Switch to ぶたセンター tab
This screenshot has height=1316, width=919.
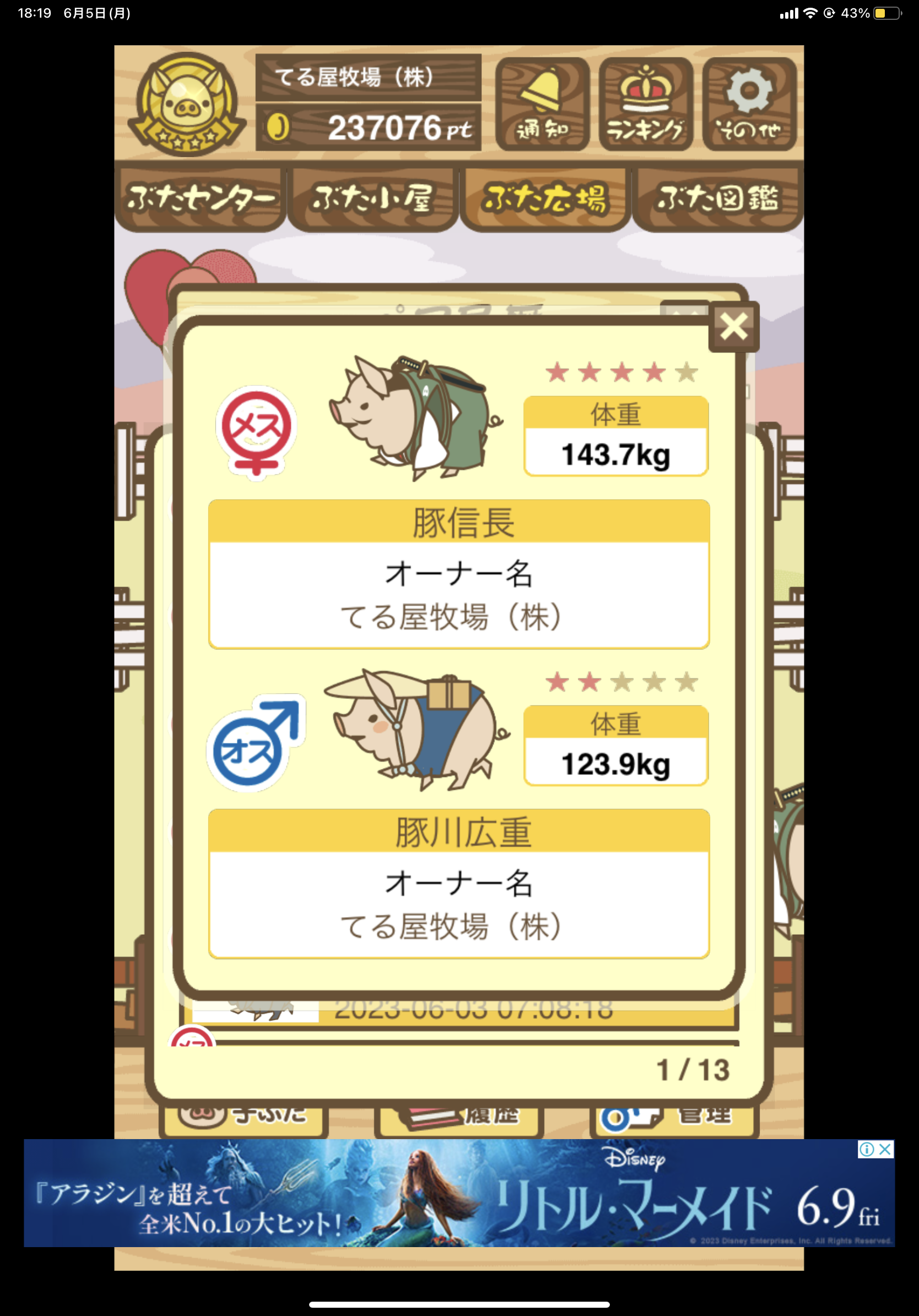click(200, 199)
